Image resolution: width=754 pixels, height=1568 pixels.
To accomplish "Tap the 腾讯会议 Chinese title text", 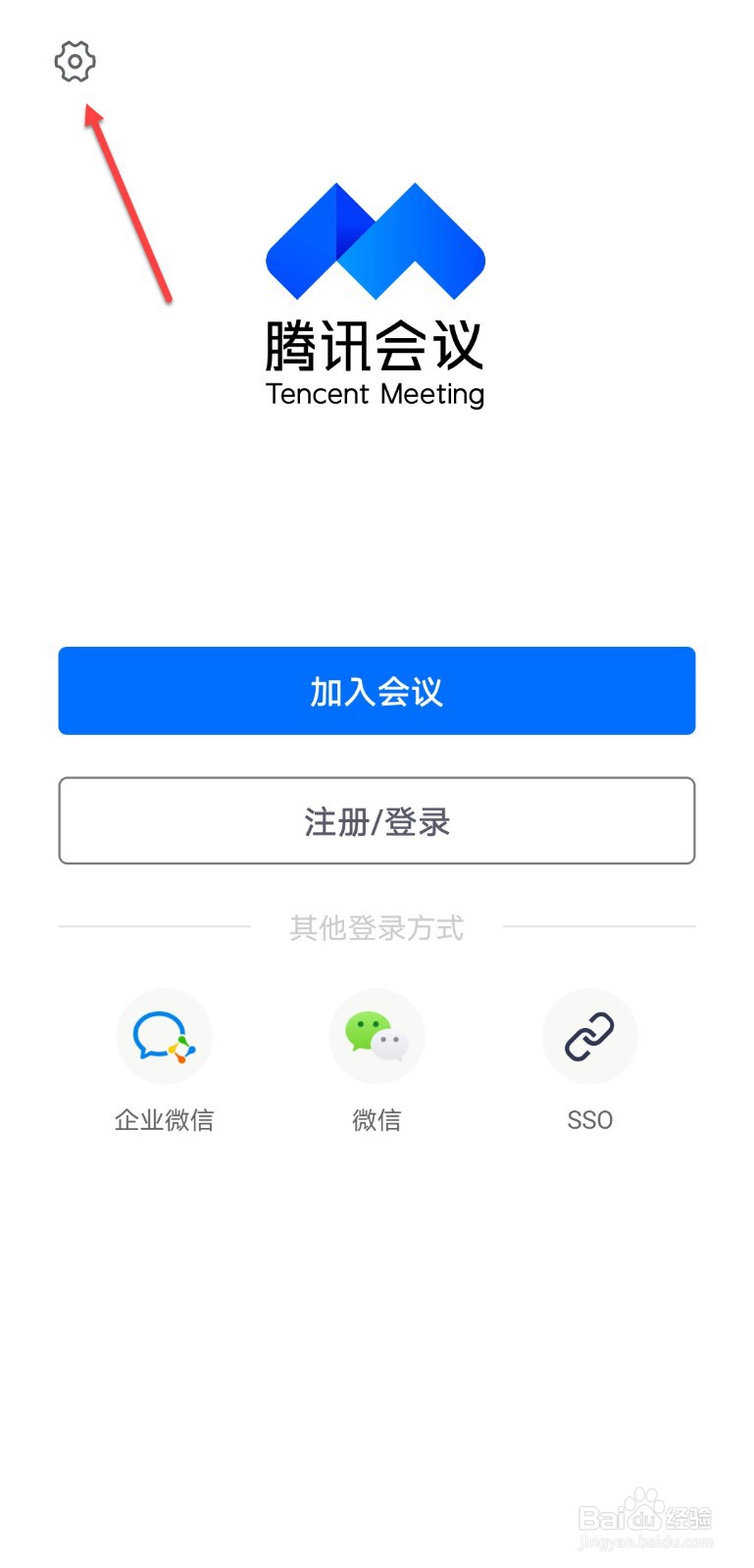I will (x=377, y=345).
